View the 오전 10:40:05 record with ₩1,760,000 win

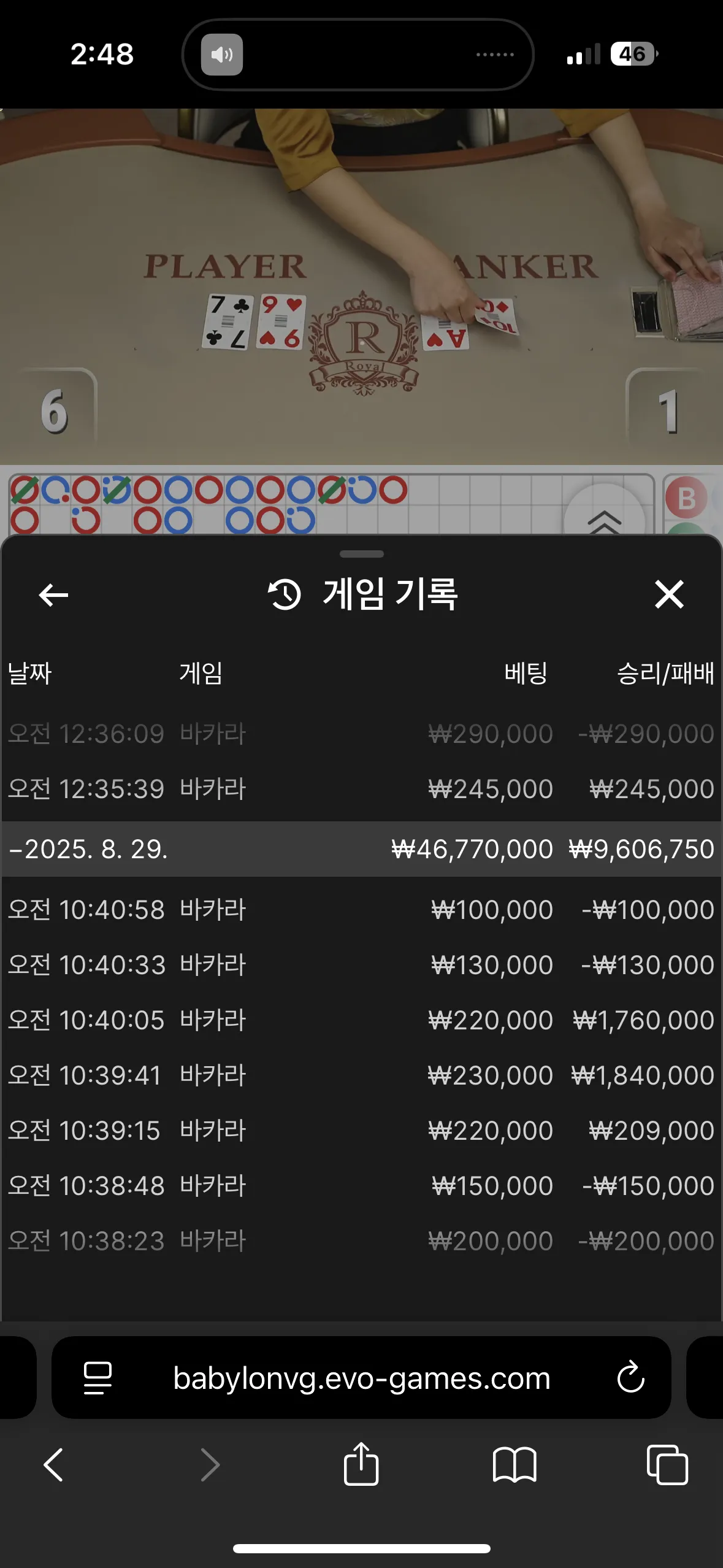pos(361,1020)
